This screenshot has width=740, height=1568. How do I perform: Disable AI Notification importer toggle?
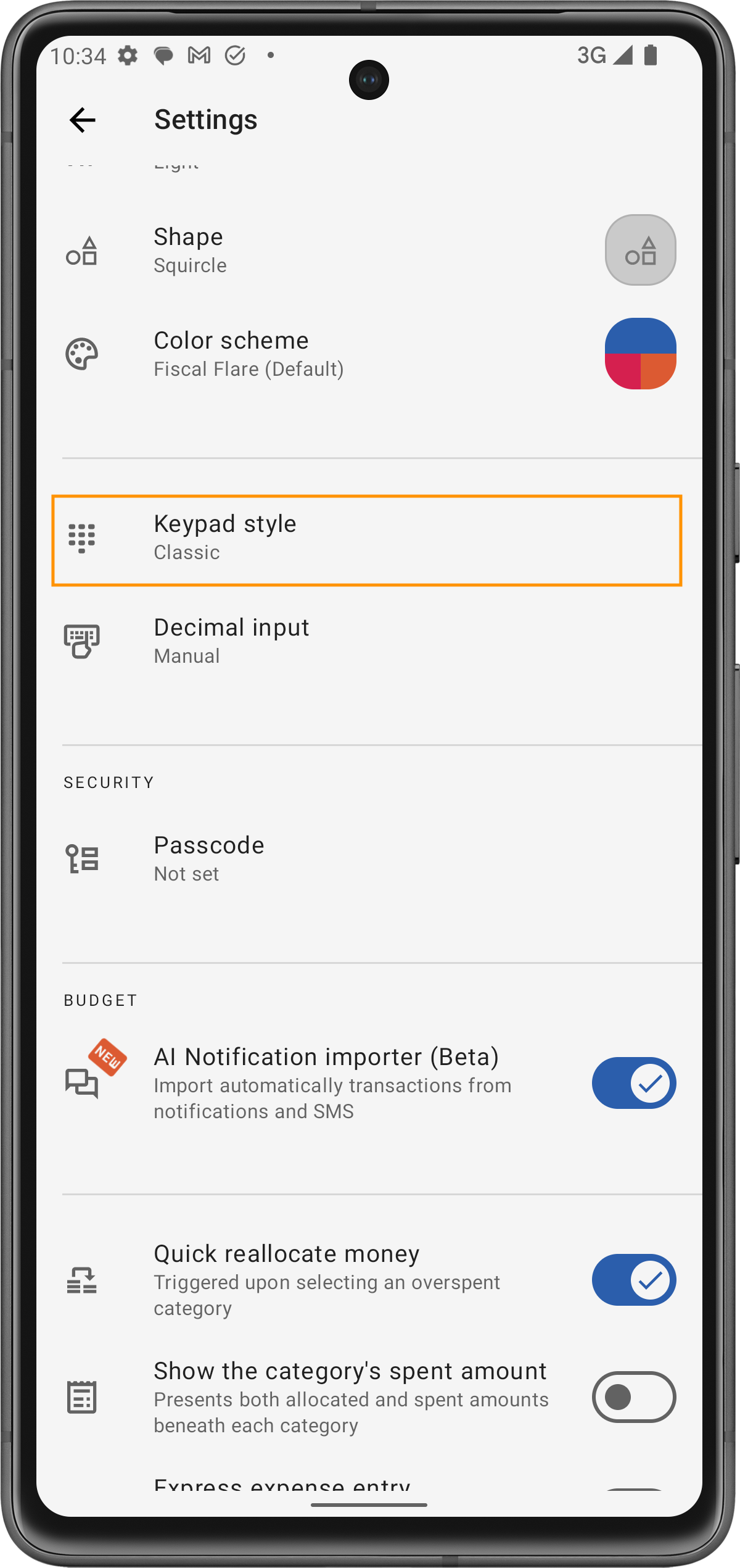[633, 1083]
